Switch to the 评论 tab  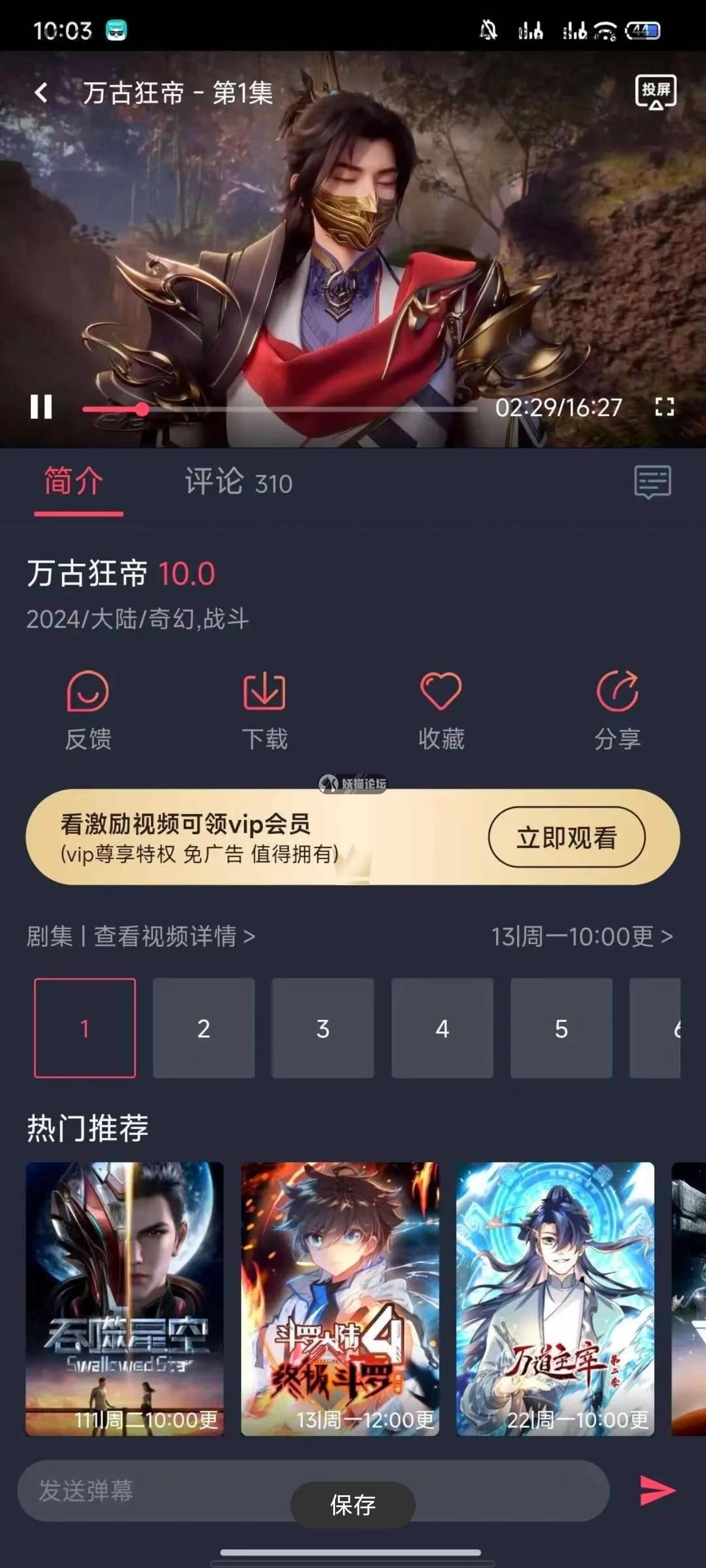(238, 483)
